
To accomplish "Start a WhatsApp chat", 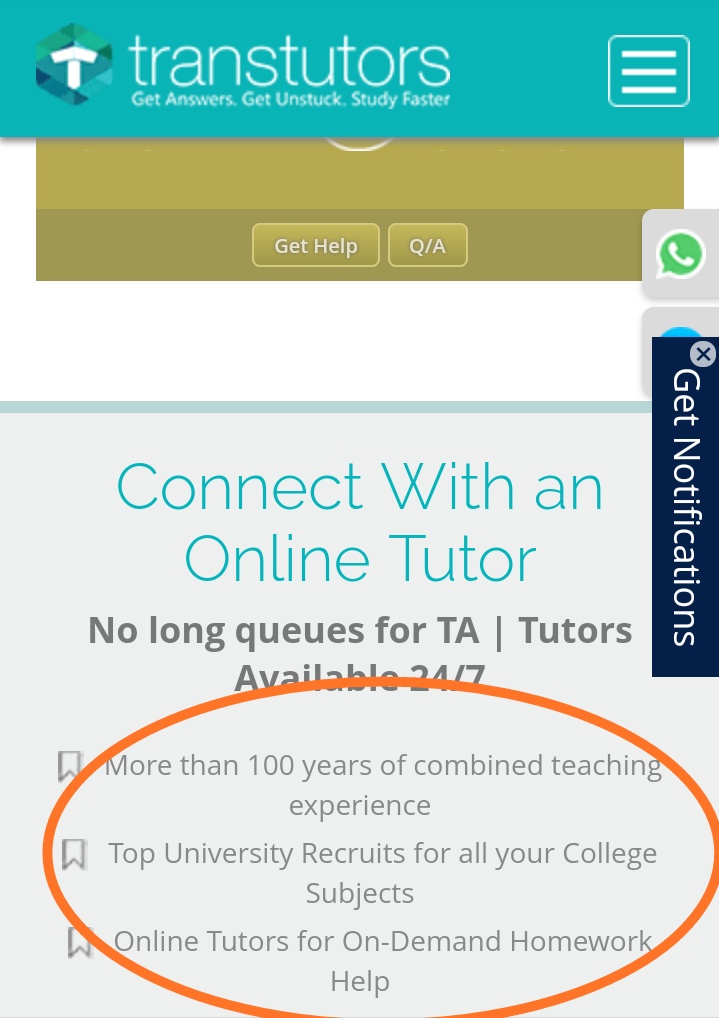I will coord(681,254).
